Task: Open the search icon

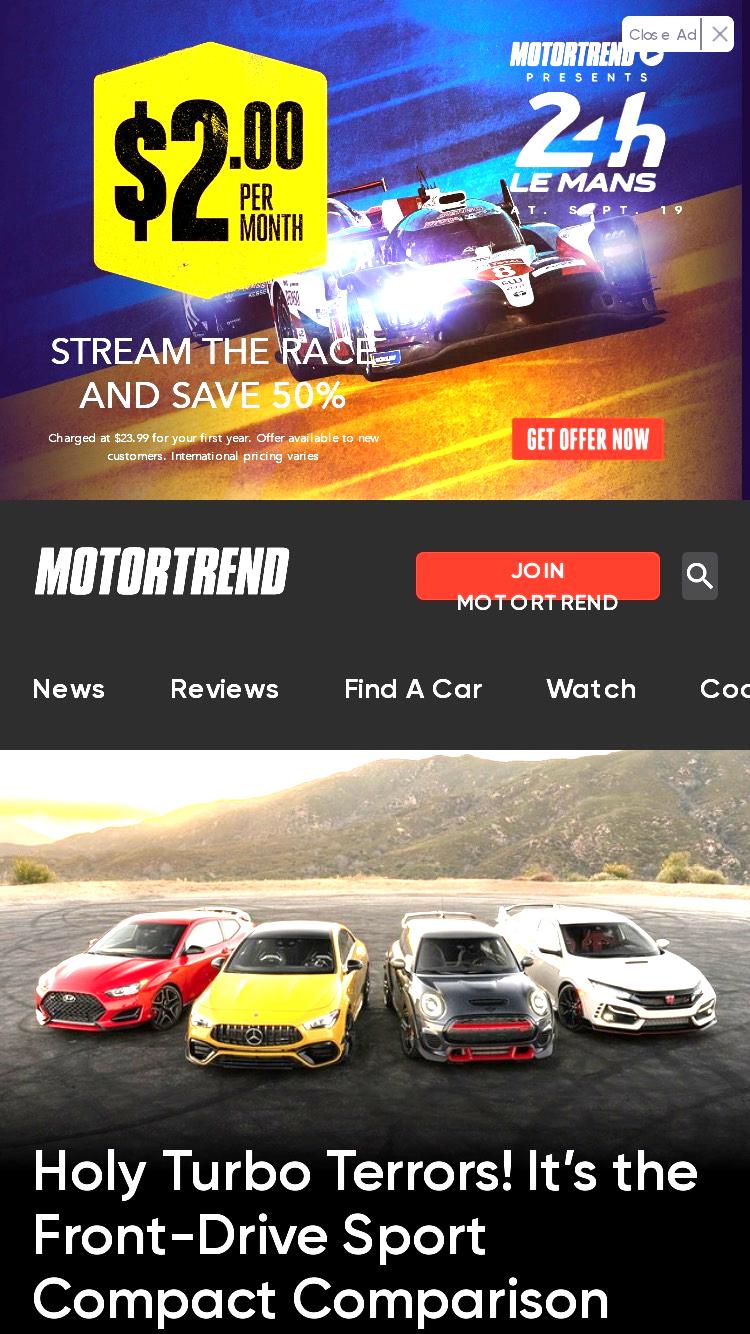Action: coord(700,576)
